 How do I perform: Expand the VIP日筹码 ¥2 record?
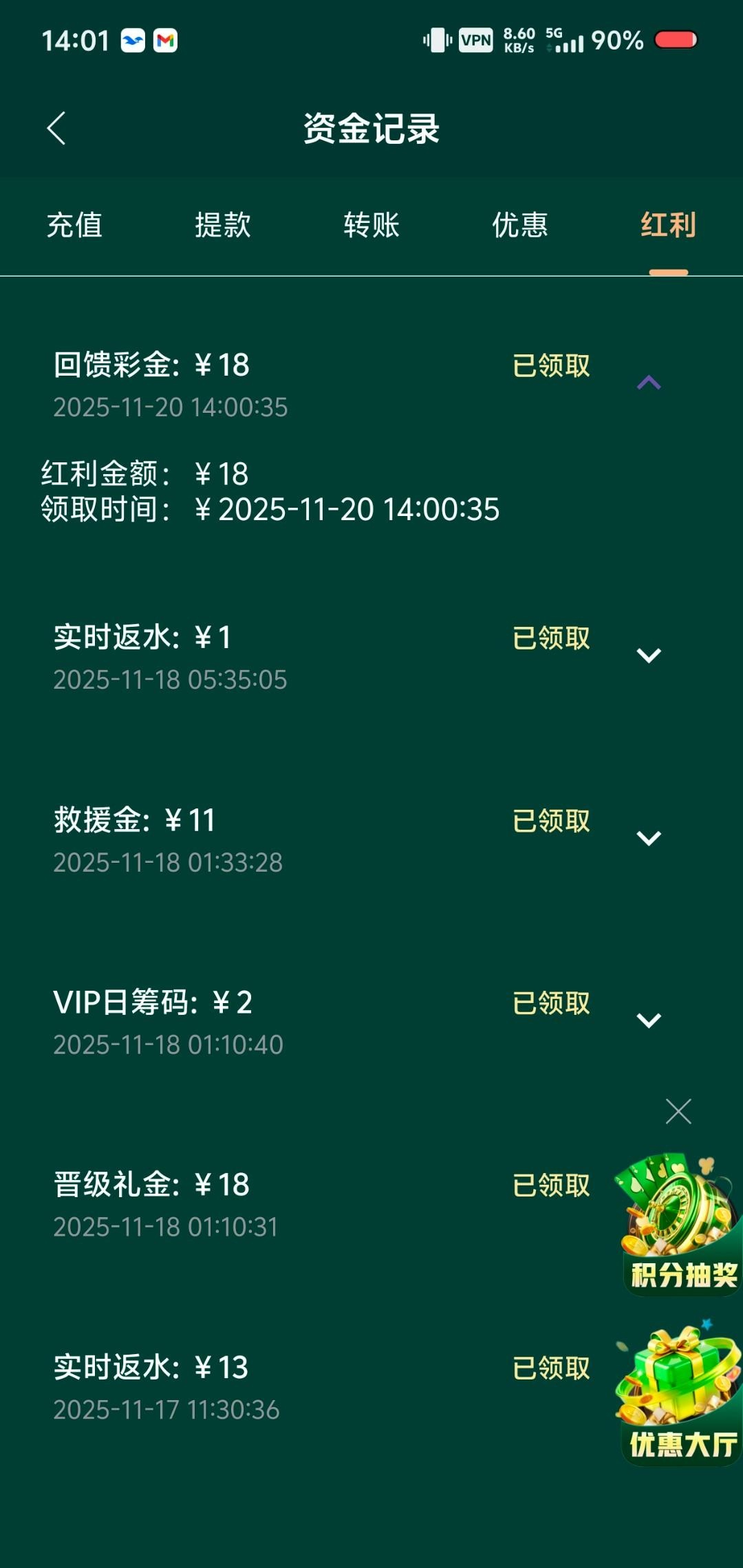pyautogui.click(x=649, y=1020)
